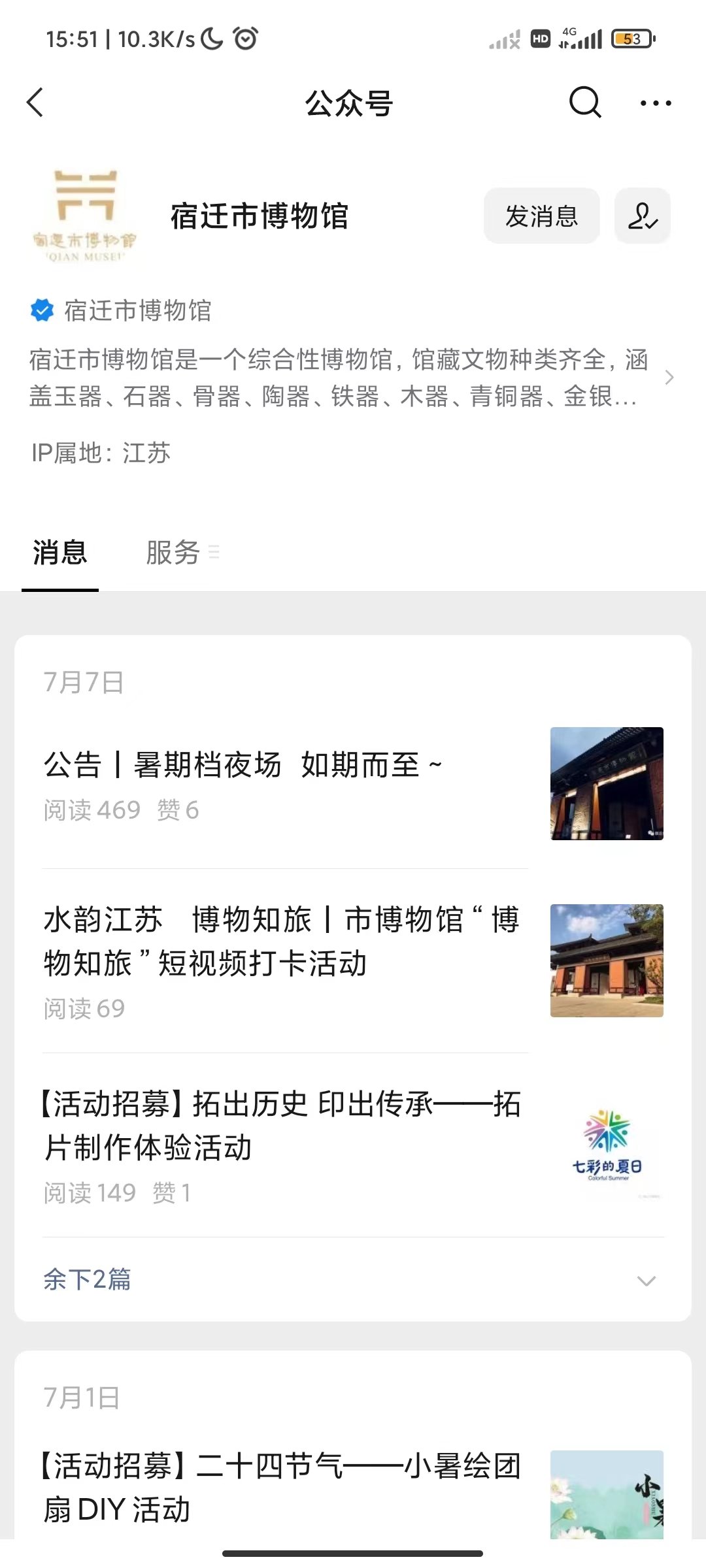706x1568 pixels.
Task: Tap the 发消息 button
Action: click(541, 216)
